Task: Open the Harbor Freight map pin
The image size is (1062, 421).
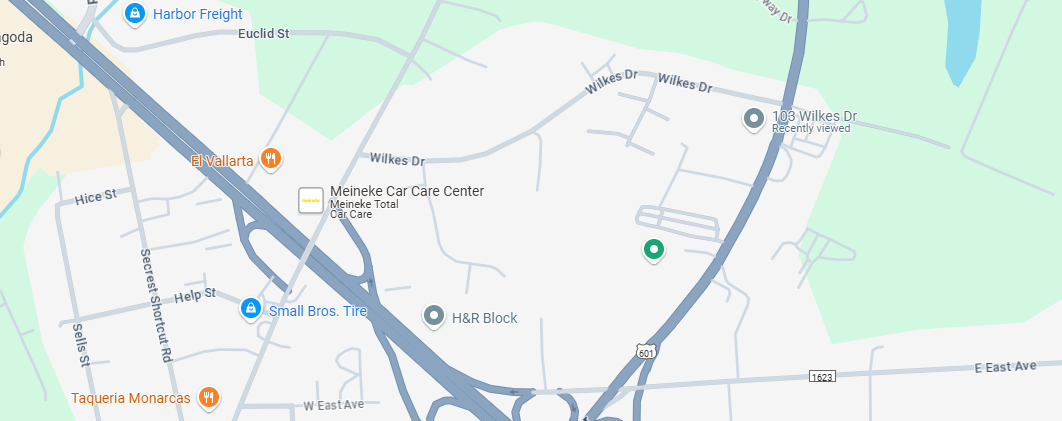Action: coord(134,14)
